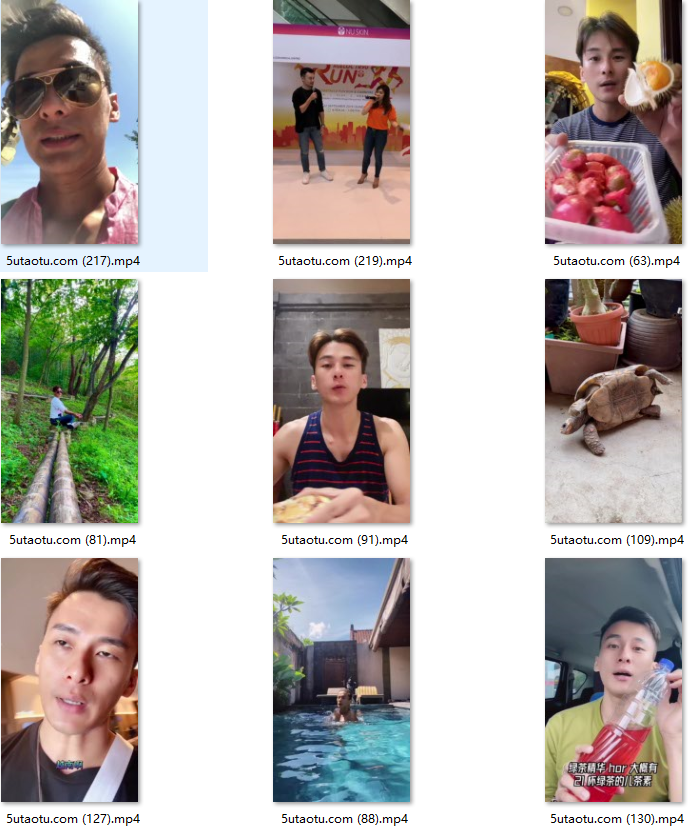This screenshot has width=688, height=831.
Task: Tap the 5utaotu.com (91).mp4 thumbnail
Action: tap(342, 401)
